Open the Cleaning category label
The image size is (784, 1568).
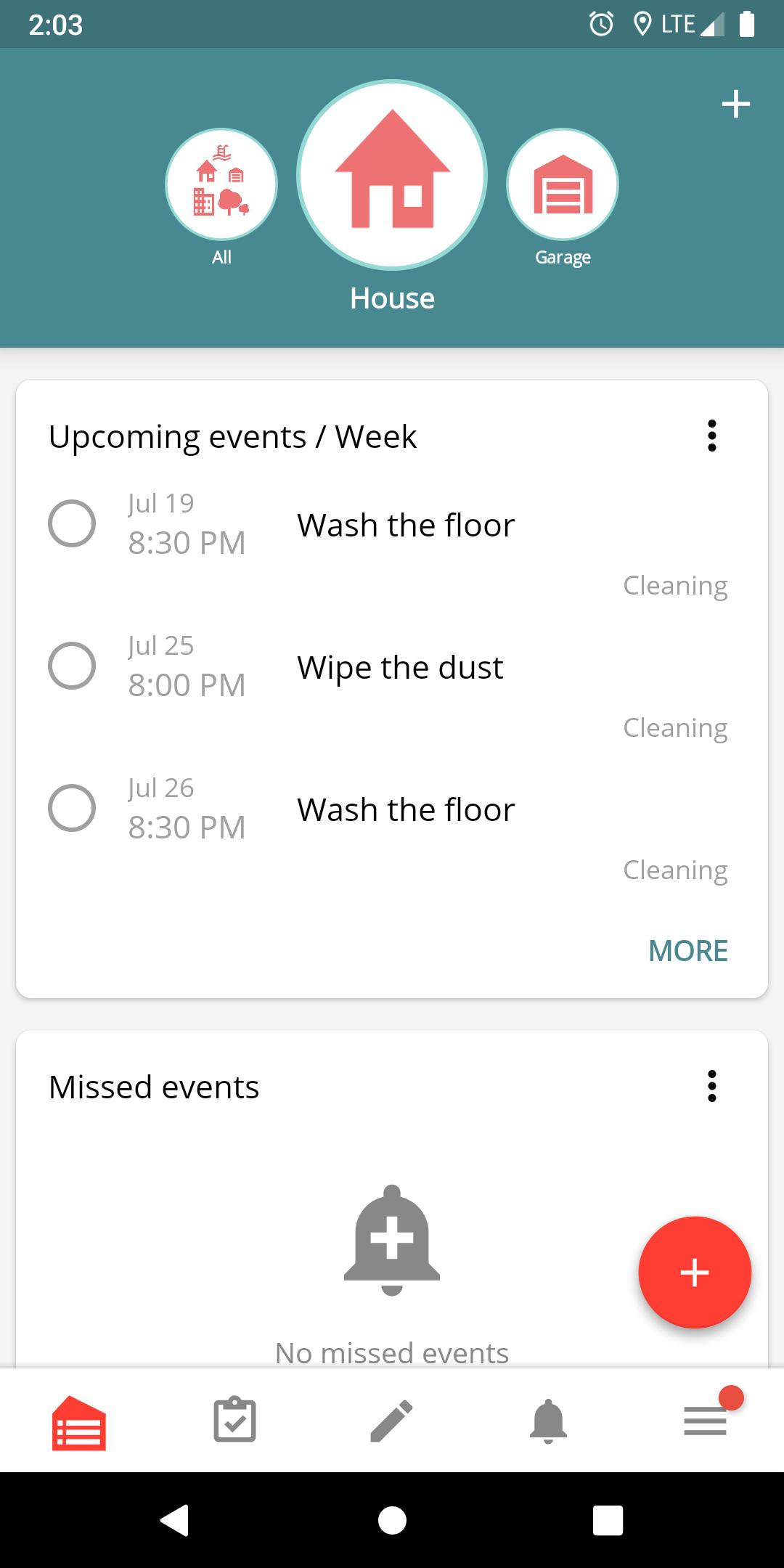click(x=675, y=585)
